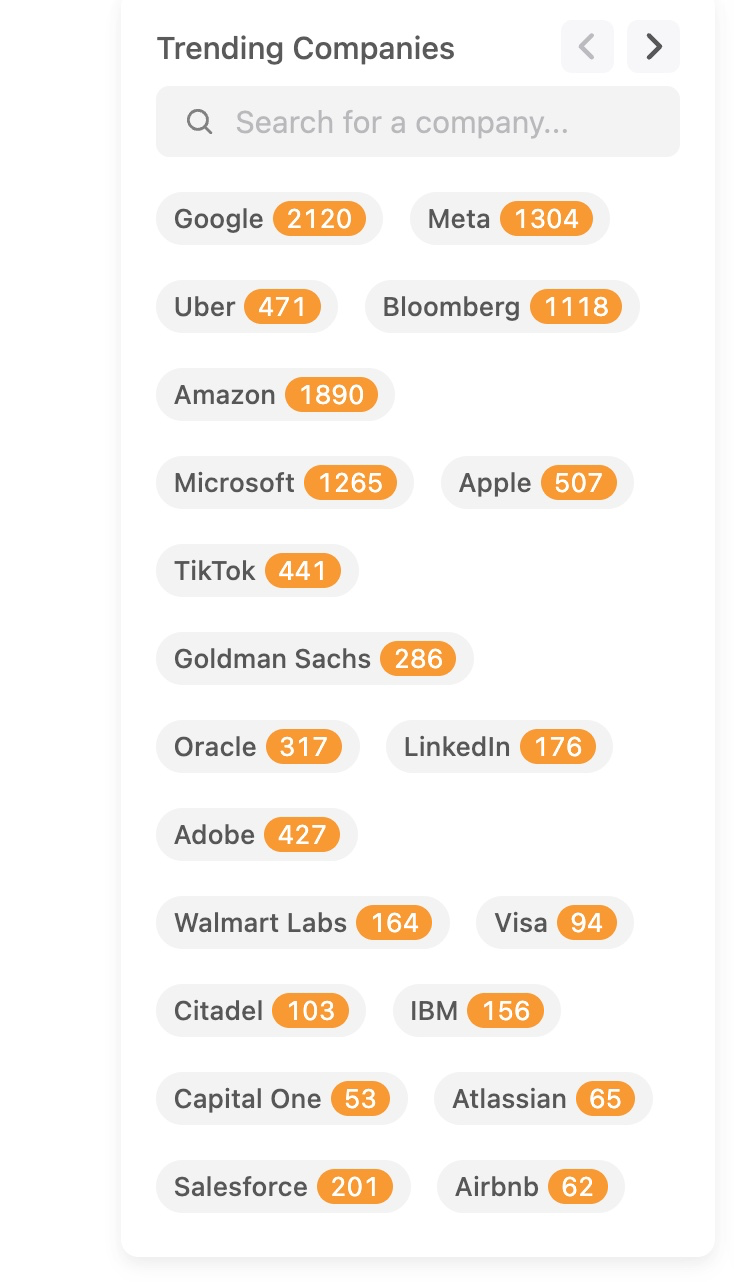Select Apple from the company list

click(536, 482)
